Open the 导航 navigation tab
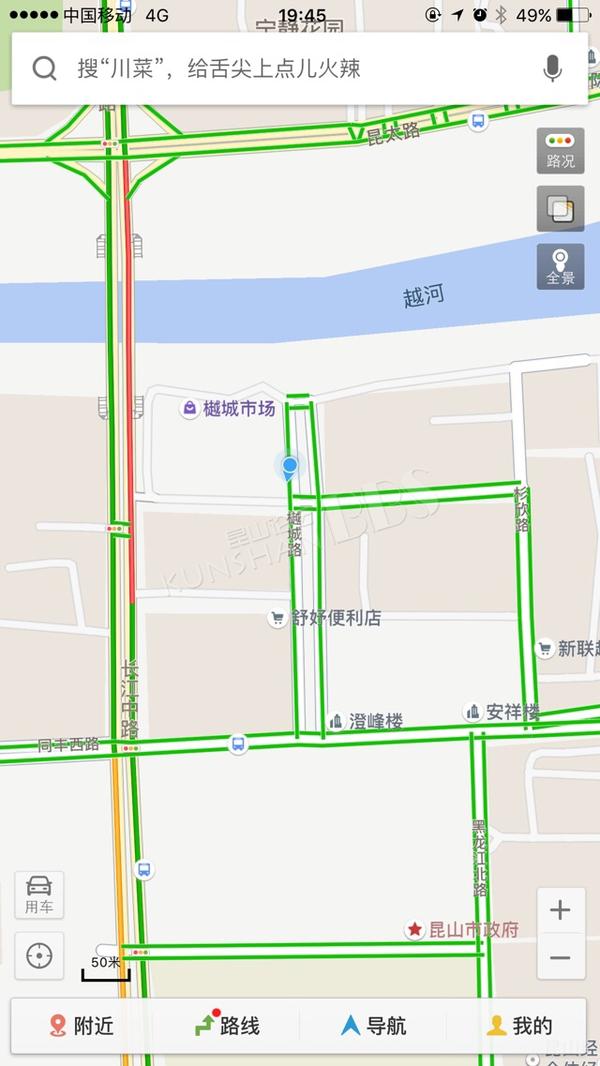Viewport: 600px width, 1066px height. (x=372, y=1025)
